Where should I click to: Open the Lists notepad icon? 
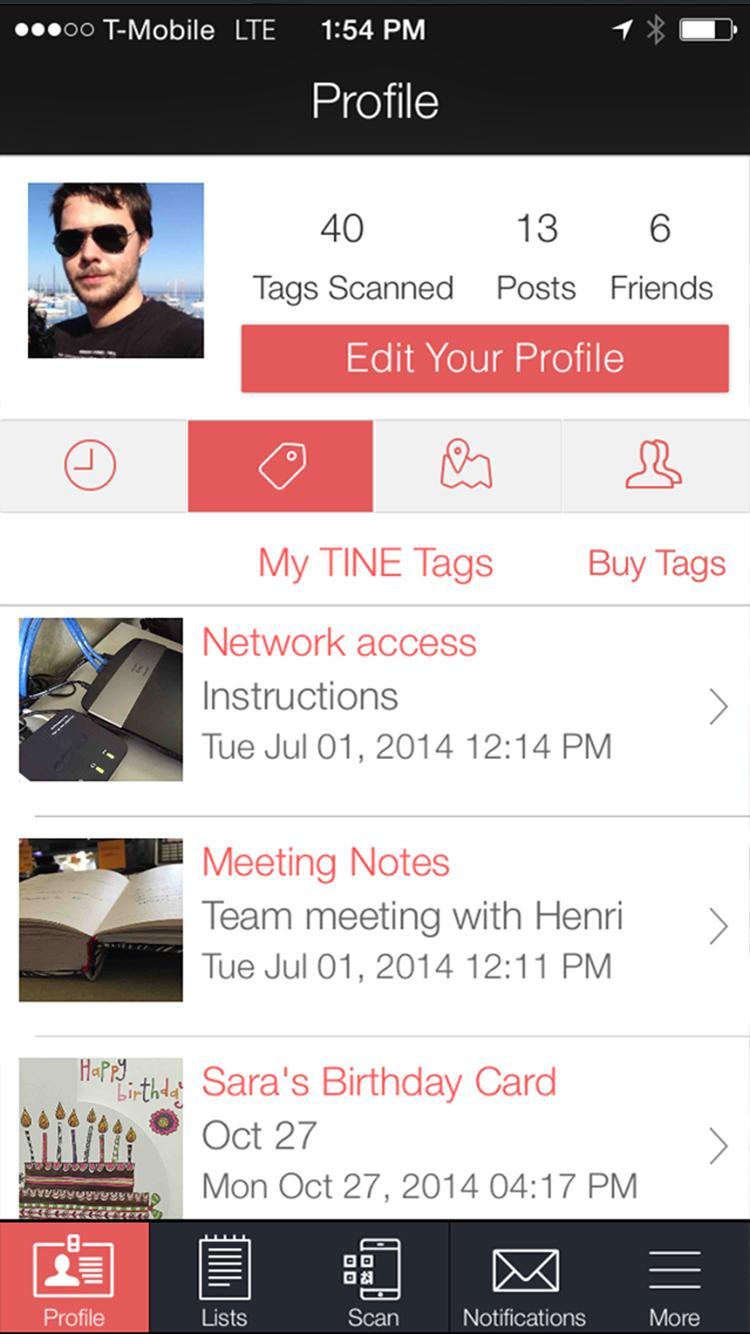(223, 1275)
